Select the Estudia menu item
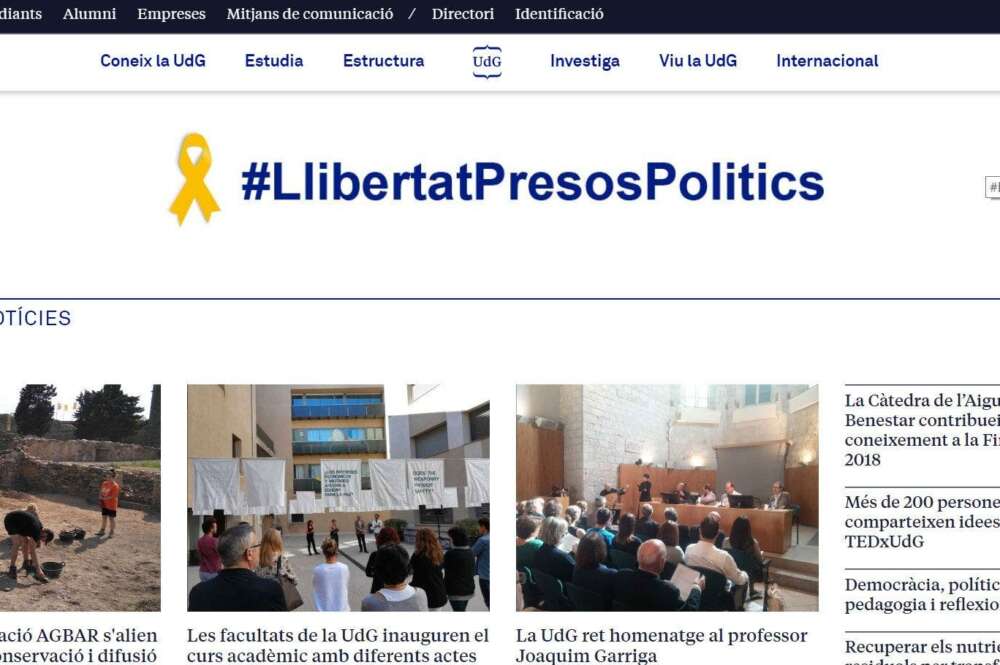 click(274, 61)
